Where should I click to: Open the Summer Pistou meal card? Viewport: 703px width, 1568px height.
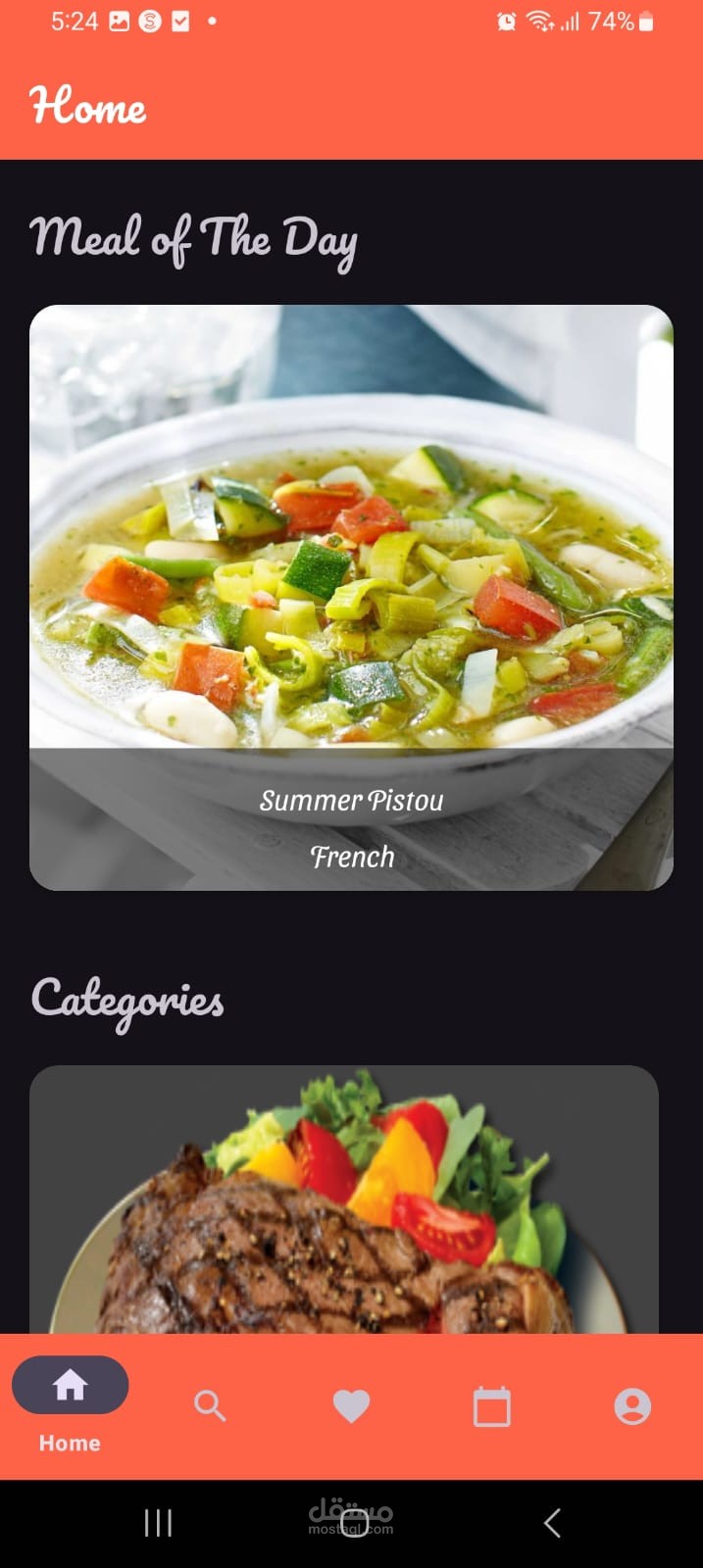(x=351, y=597)
